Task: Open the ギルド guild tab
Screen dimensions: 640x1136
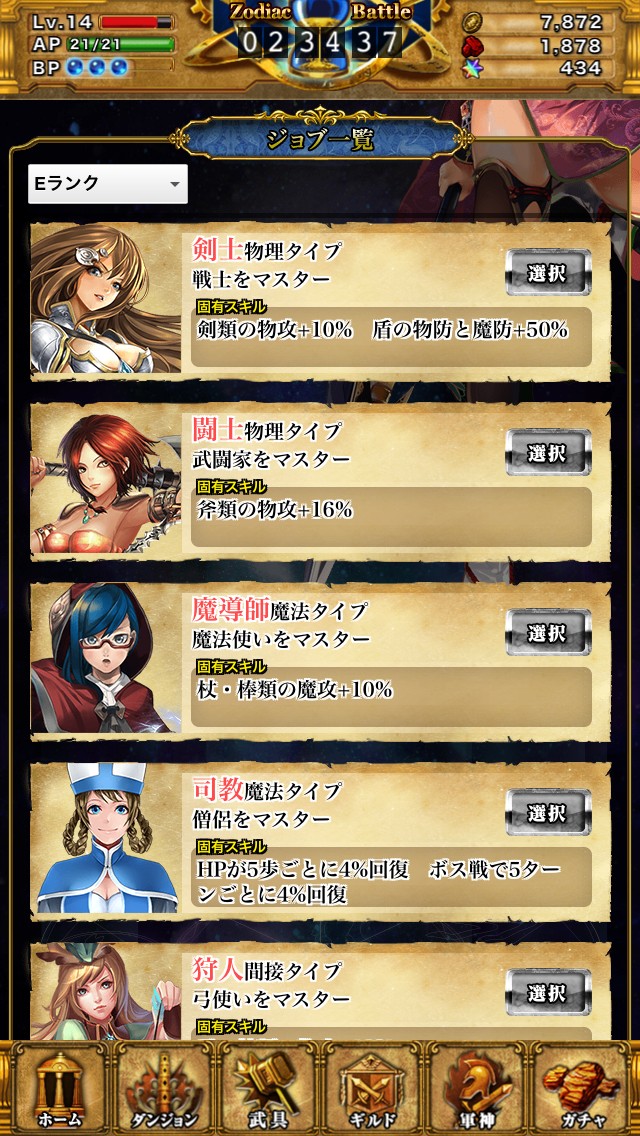Action: pos(373,1089)
